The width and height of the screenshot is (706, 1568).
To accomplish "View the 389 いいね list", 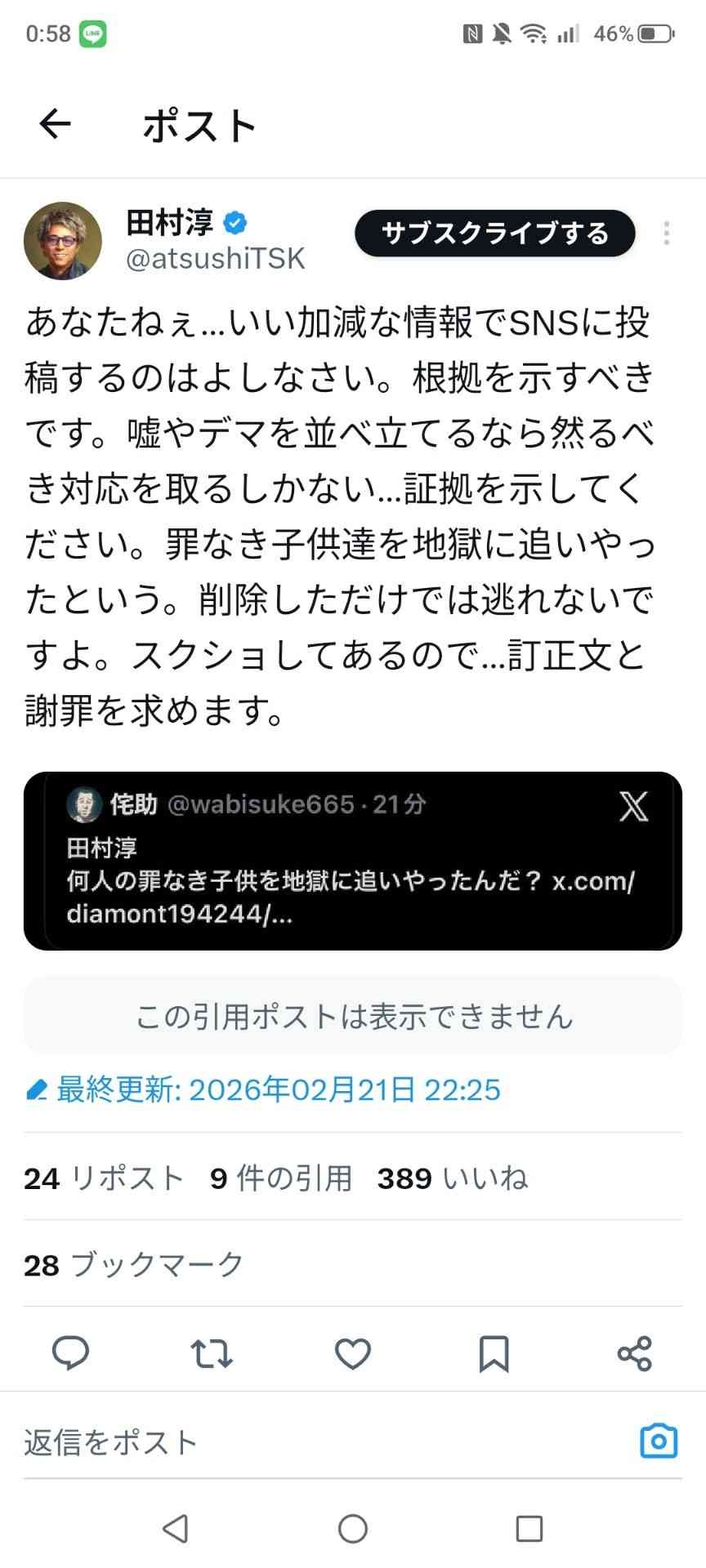I will click(452, 1178).
